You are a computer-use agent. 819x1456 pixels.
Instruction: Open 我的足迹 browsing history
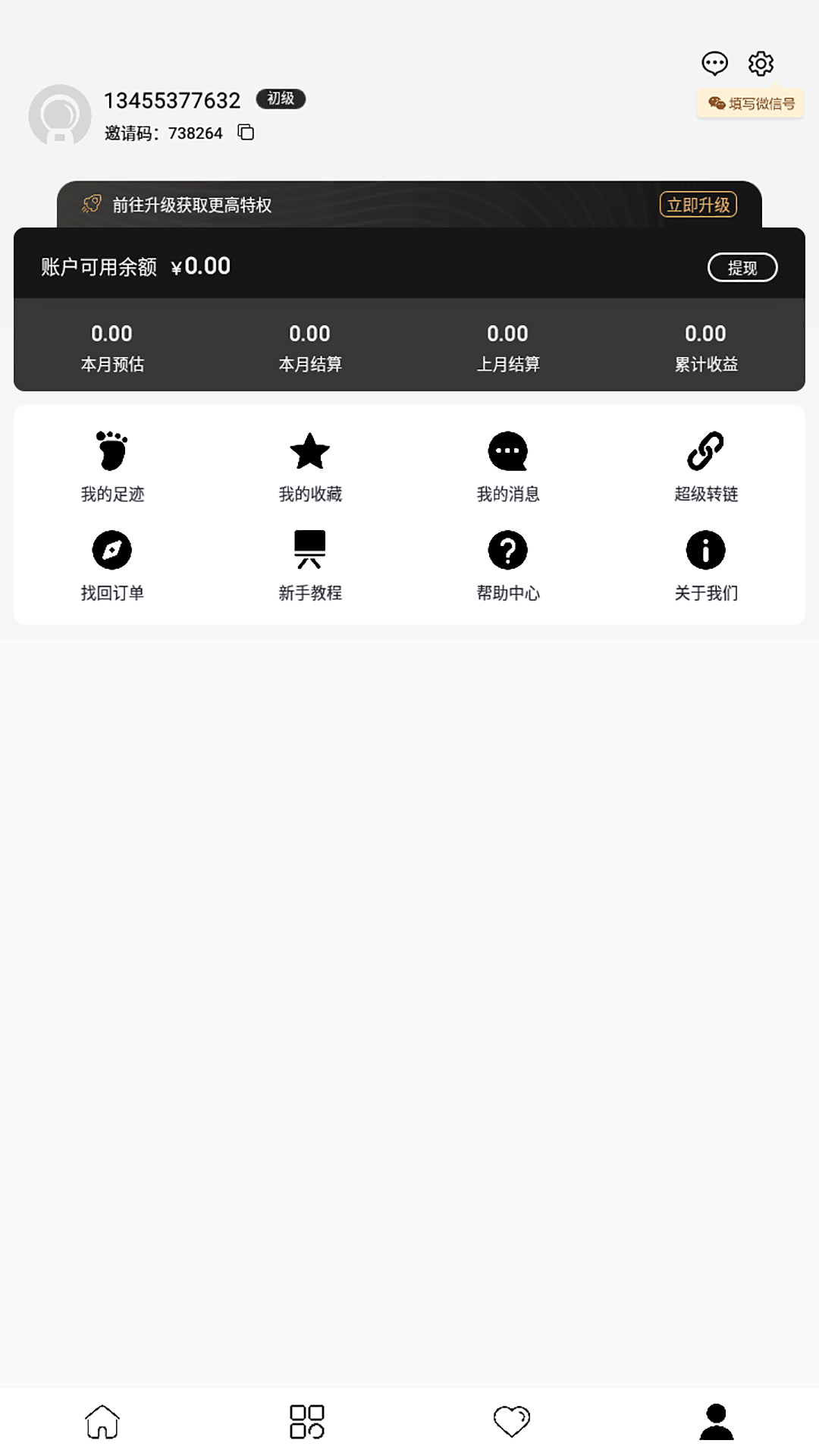point(112,466)
